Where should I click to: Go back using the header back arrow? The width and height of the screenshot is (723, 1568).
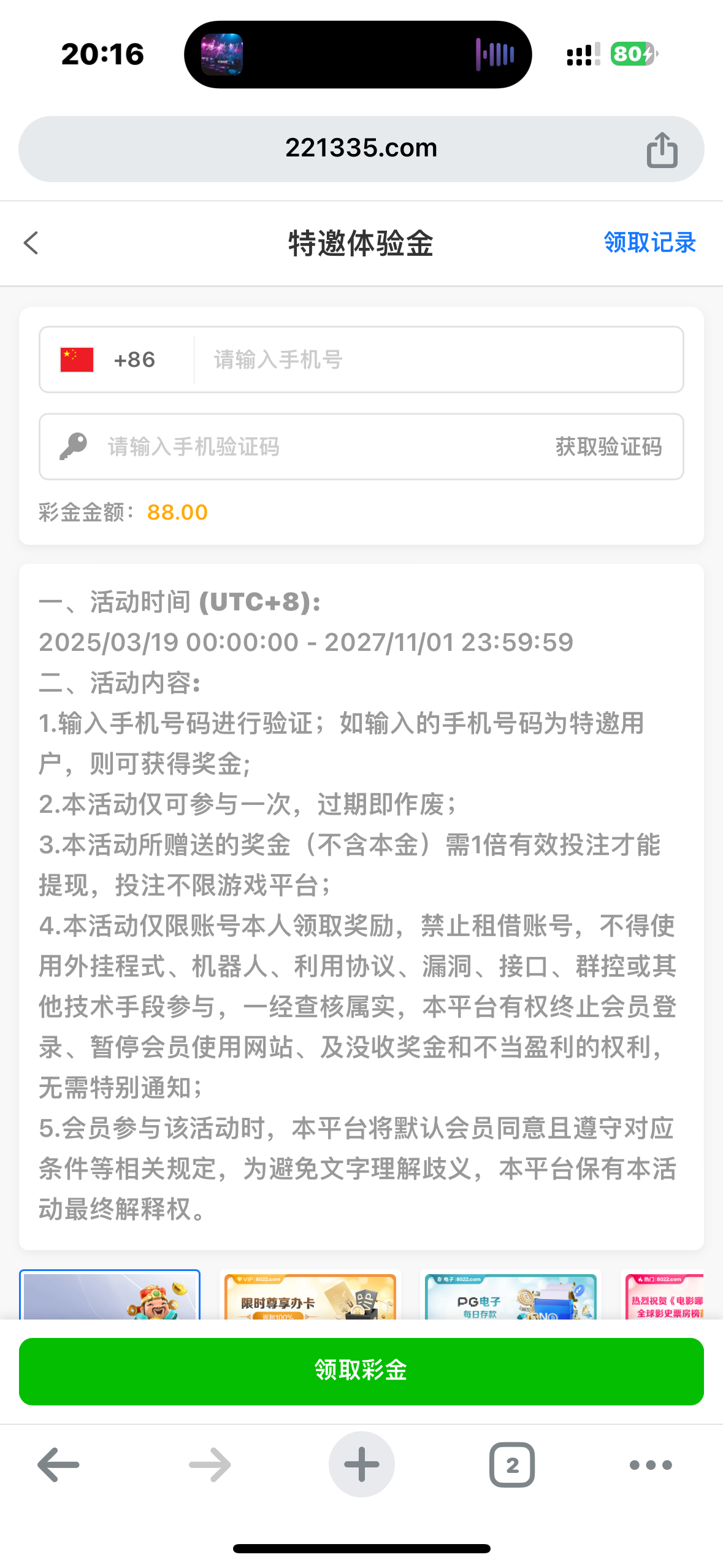(x=31, y=243)
